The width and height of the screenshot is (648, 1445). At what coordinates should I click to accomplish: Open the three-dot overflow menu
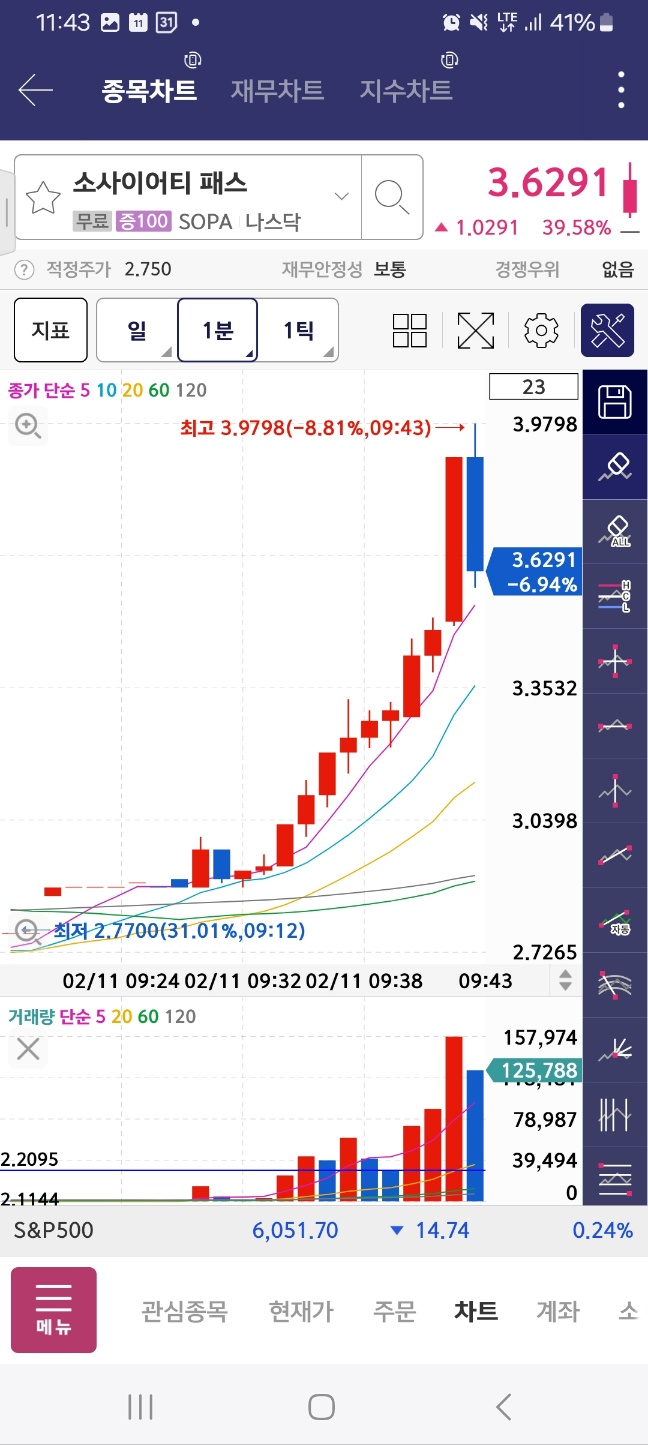tap(621, 91)
